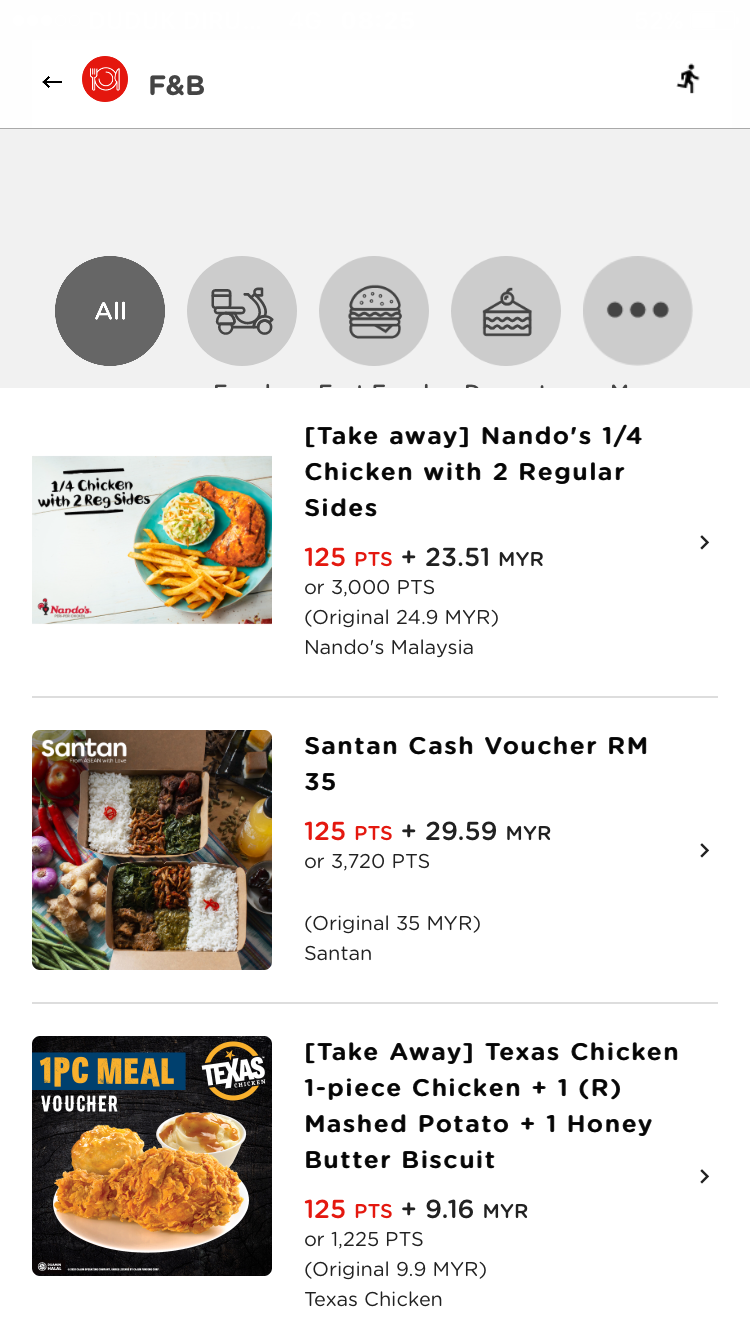Filter by the delivery scooter category

coord(242,311)
